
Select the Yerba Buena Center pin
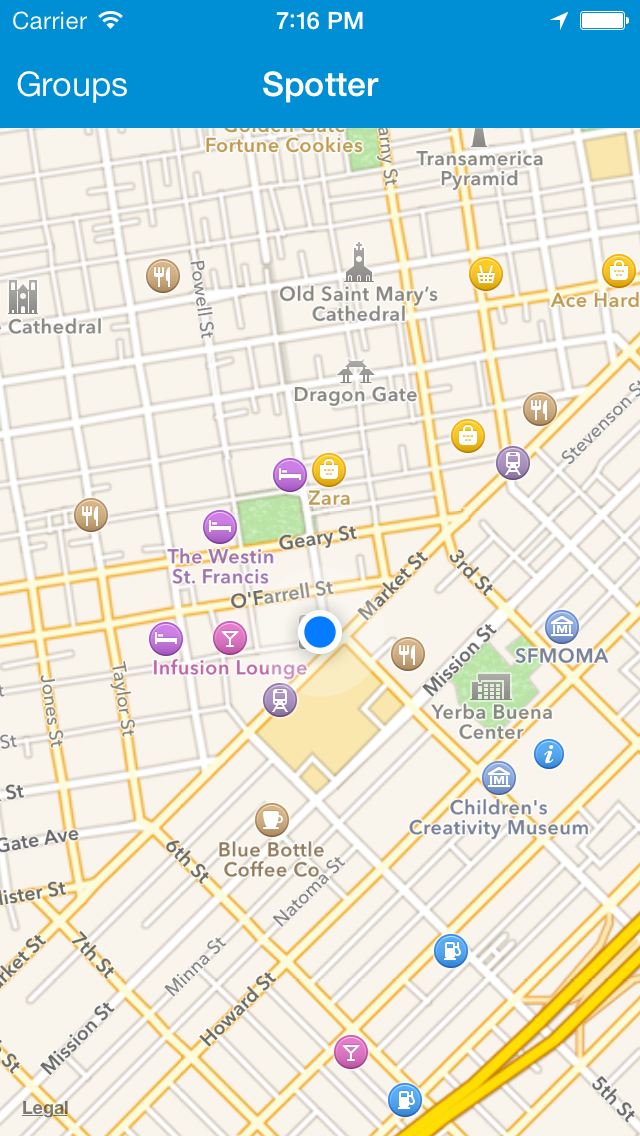click(491, 686)
